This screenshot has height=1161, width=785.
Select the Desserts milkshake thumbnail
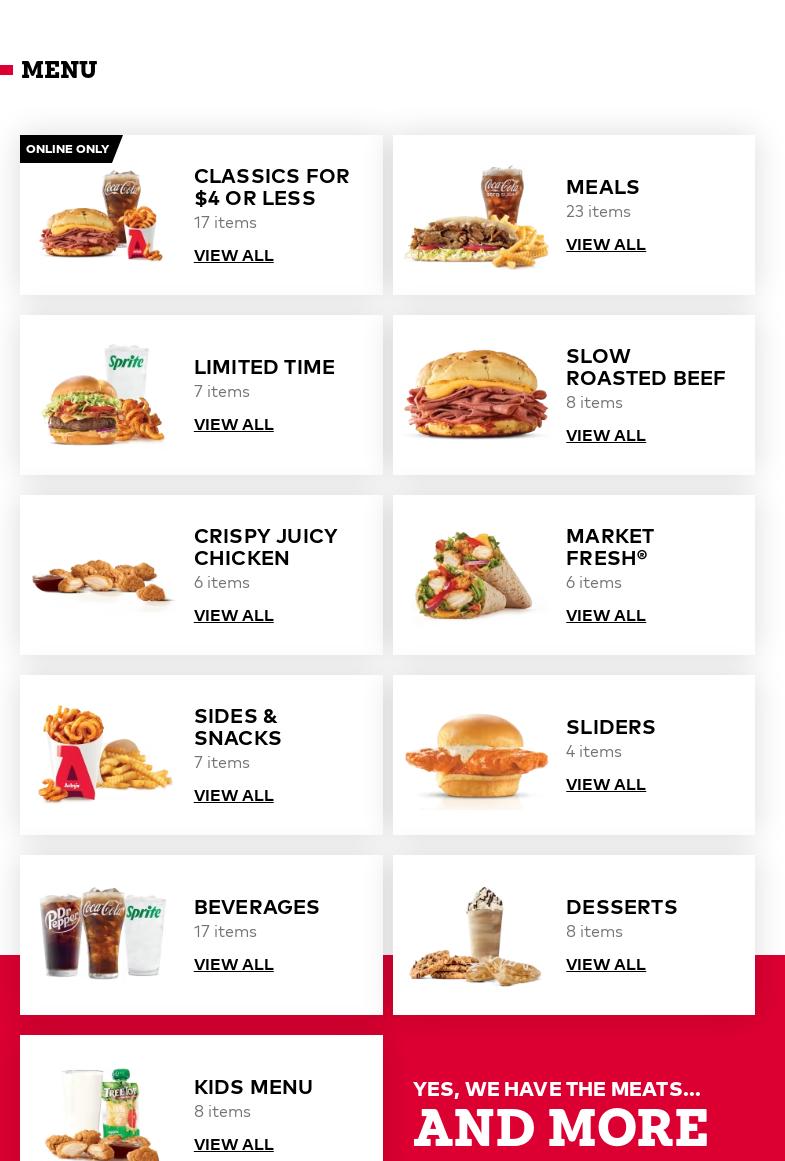tap(476, 935)
